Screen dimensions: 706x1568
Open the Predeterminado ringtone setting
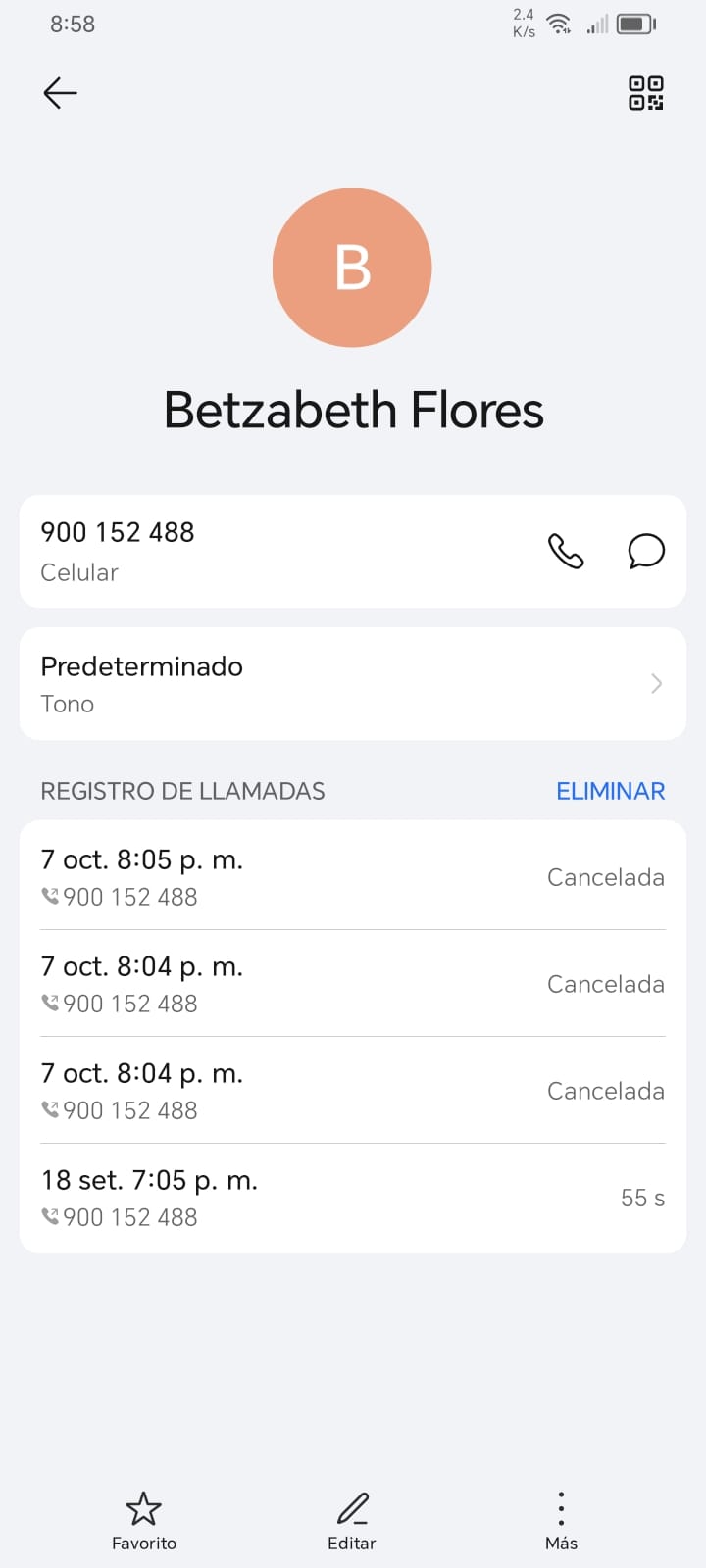click(x=353, y=684)
